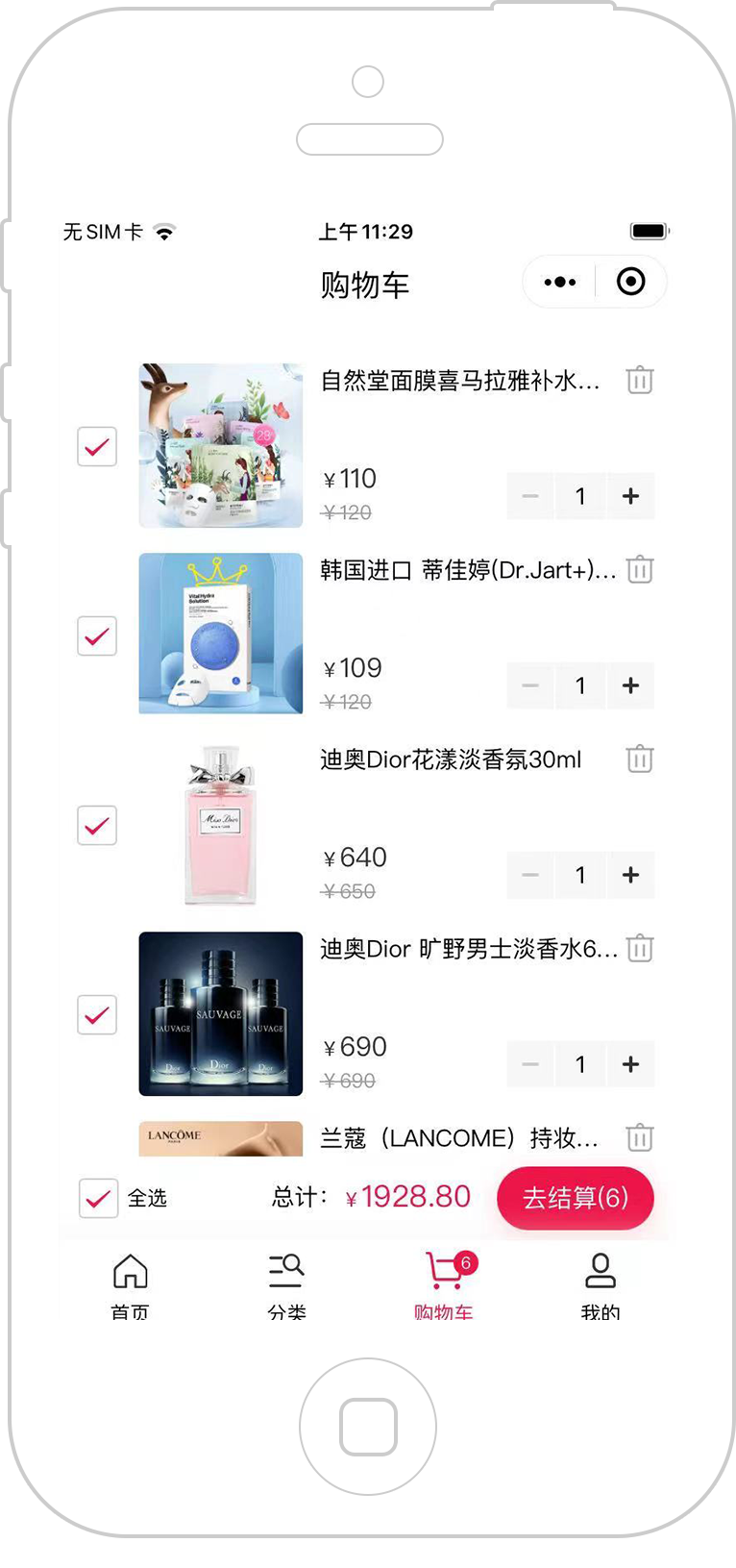The width and height of the screenshot is (736, 1568).
Task: Add one more 蒂佳婷 Dr.Jart+ mask
Action: pos(630,685)
